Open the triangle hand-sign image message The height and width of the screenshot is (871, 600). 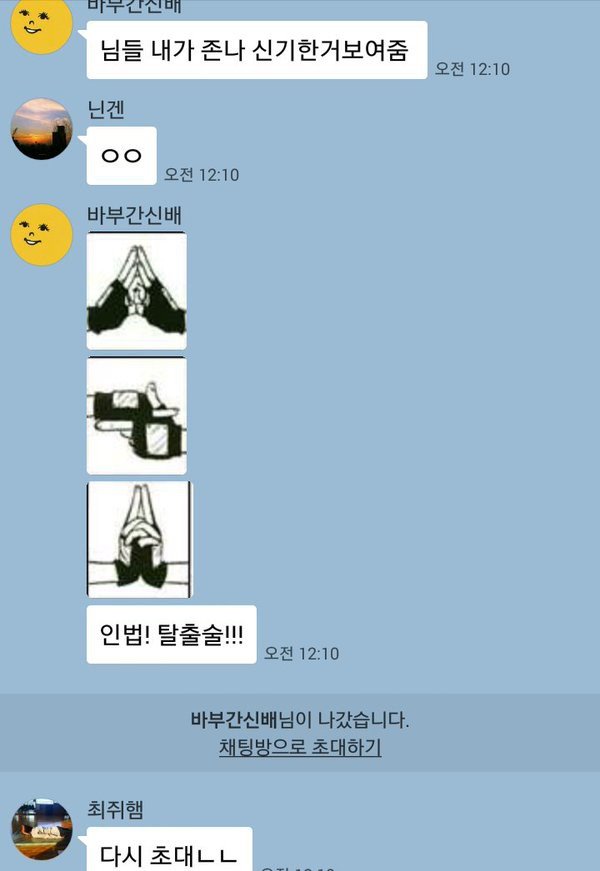(x=137, y=291)
